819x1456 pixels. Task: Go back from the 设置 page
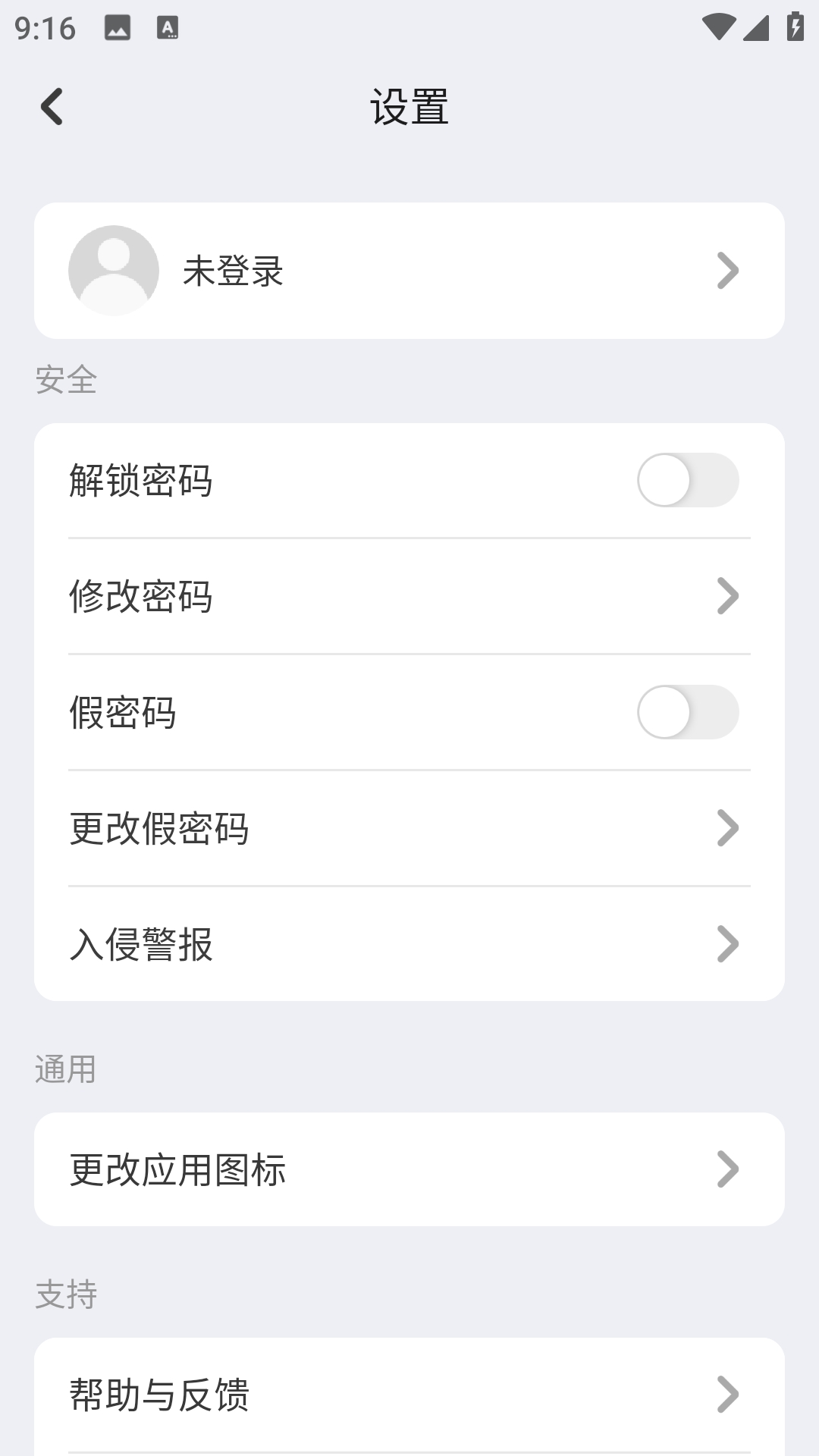[x=52, y=106]
